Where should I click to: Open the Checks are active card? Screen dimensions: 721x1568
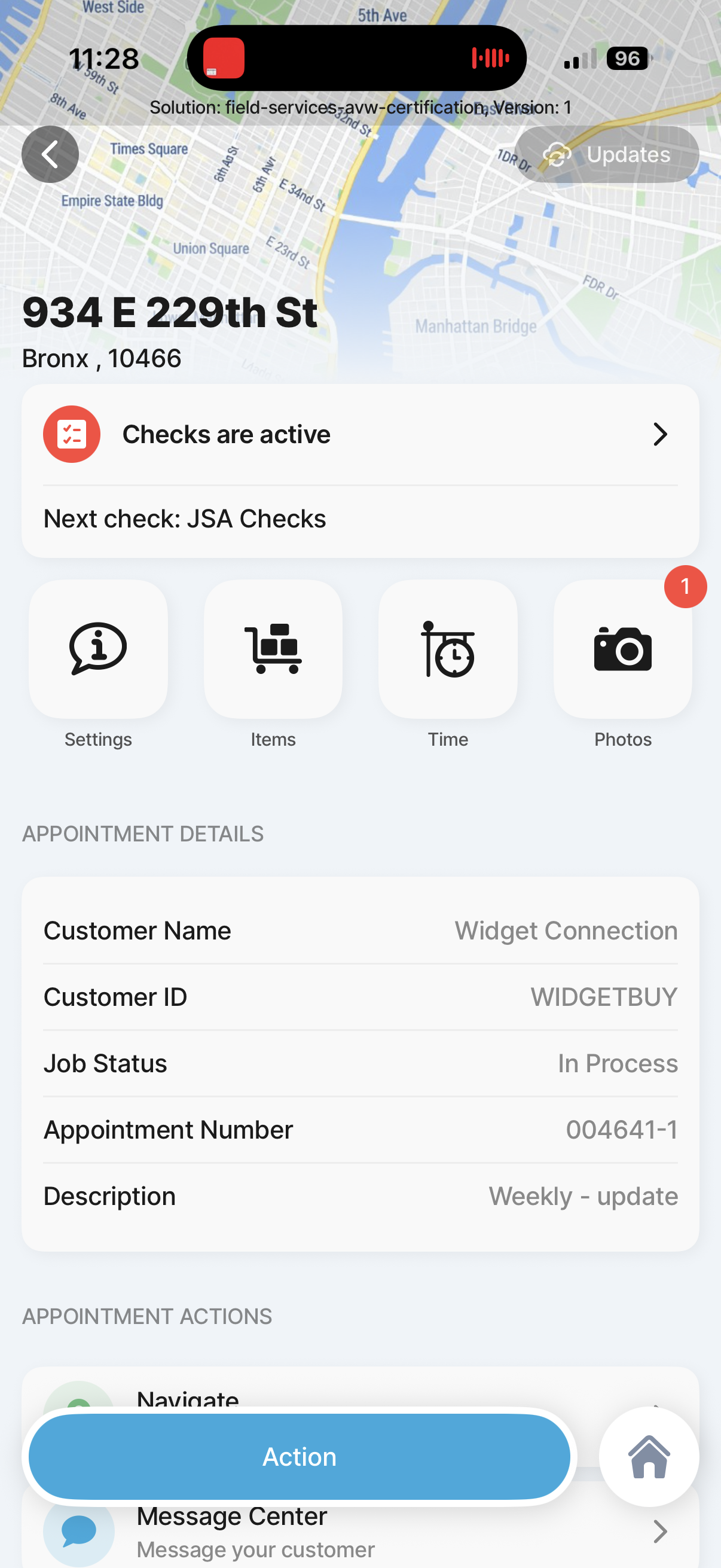coord(360,435)
